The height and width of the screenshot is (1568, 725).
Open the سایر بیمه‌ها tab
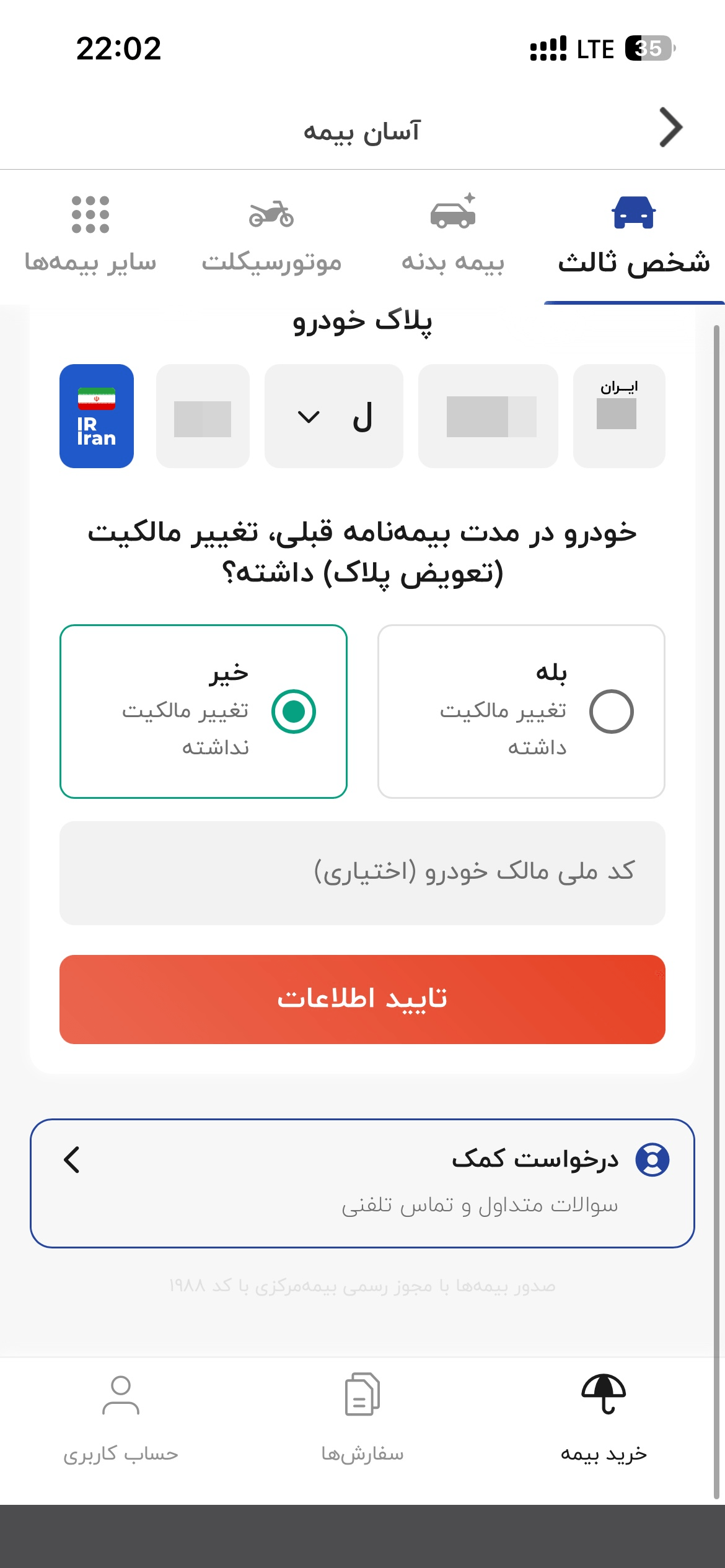90,237
